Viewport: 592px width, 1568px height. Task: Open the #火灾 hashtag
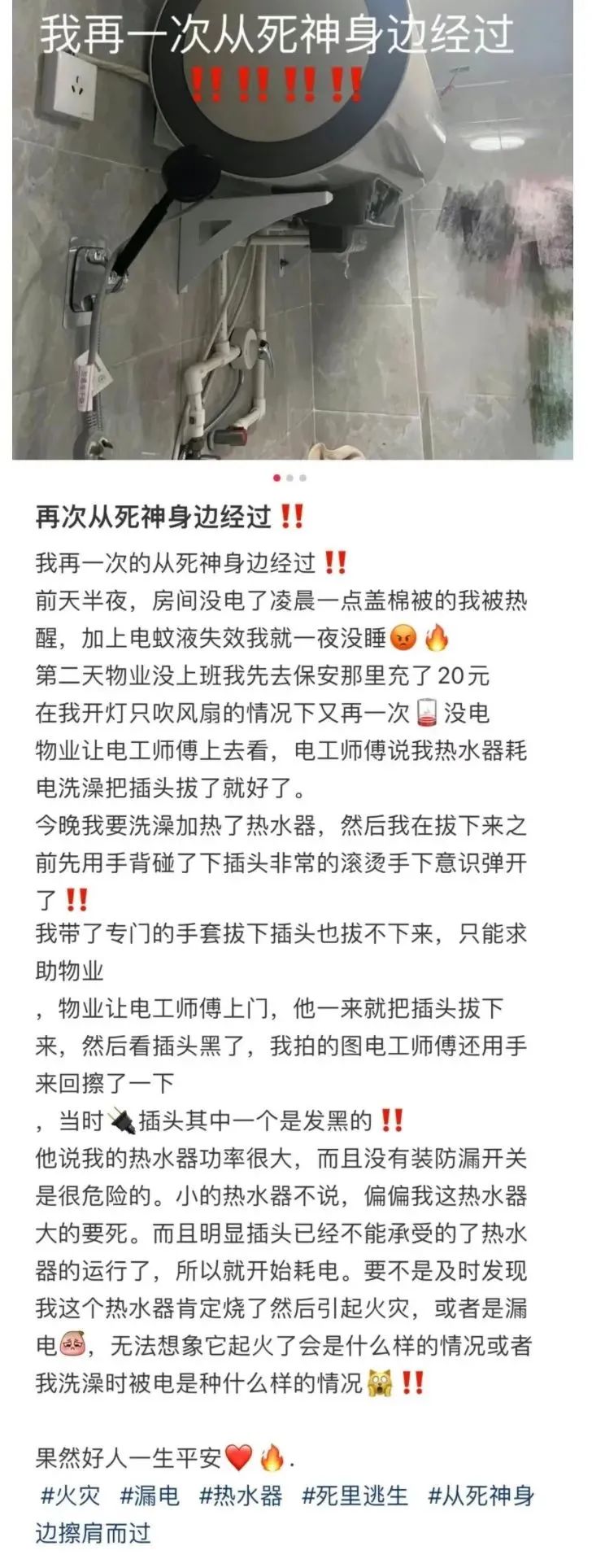[x=70, y=1495]
